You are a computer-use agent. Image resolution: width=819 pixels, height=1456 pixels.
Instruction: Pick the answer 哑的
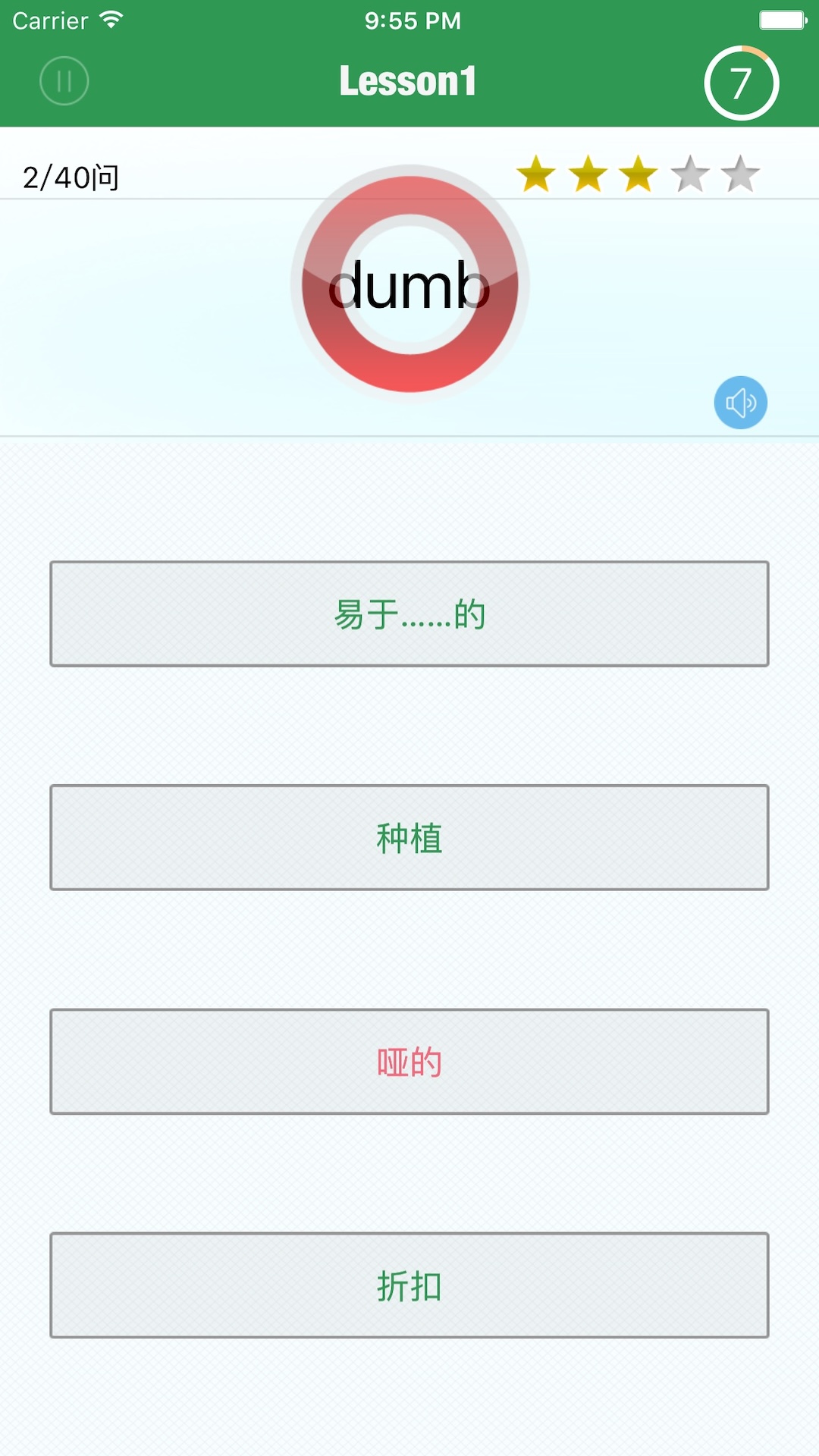click(409, 1062)
